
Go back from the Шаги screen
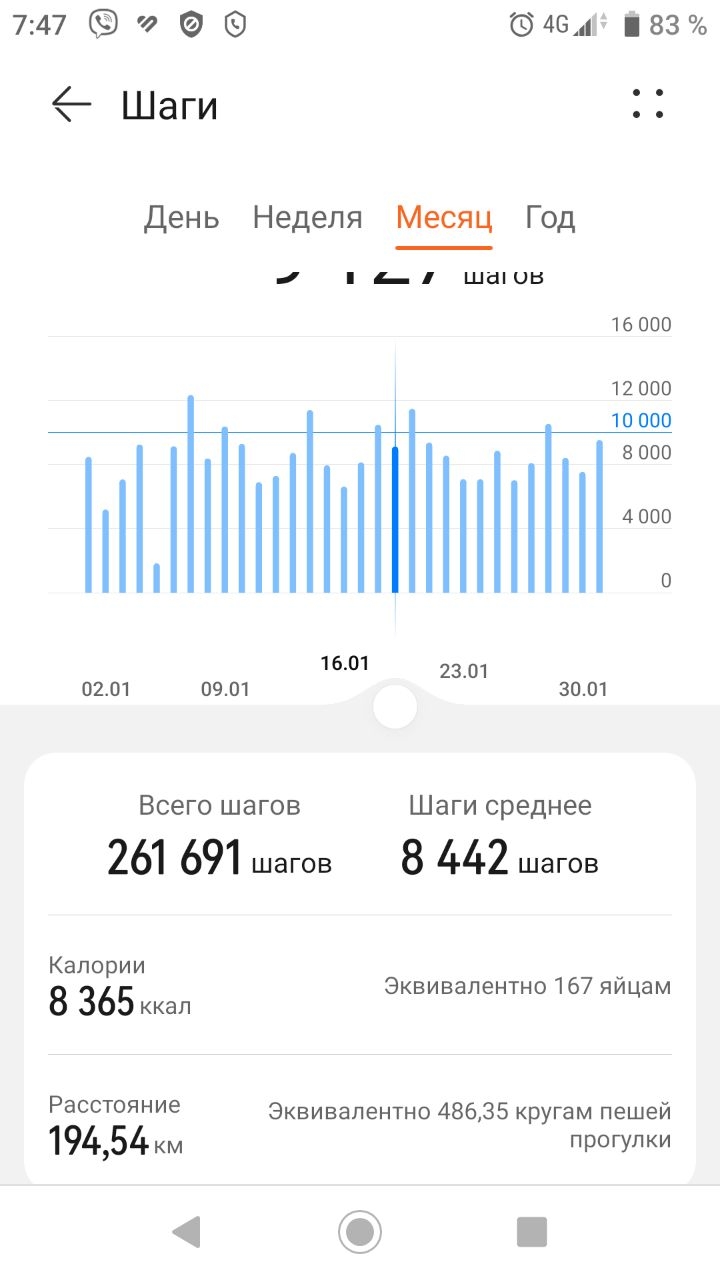tap(71, 104)
